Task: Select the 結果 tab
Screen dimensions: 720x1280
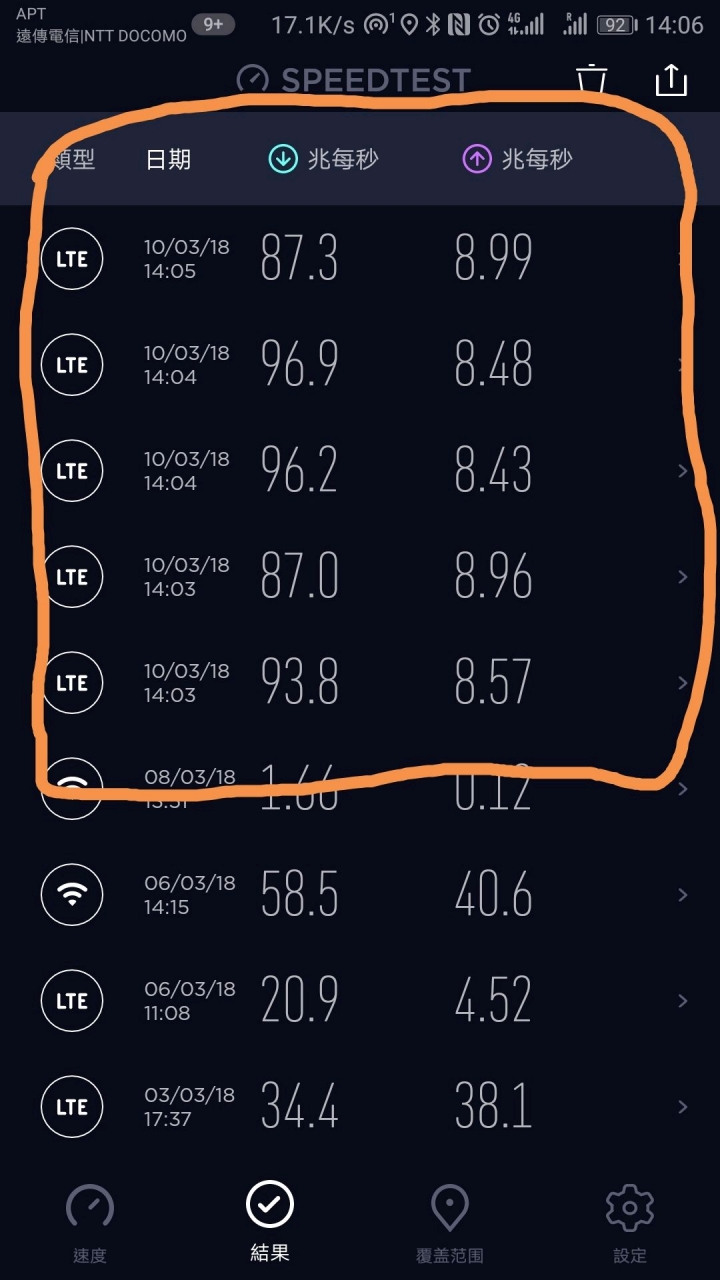Action: [270, 1223]
